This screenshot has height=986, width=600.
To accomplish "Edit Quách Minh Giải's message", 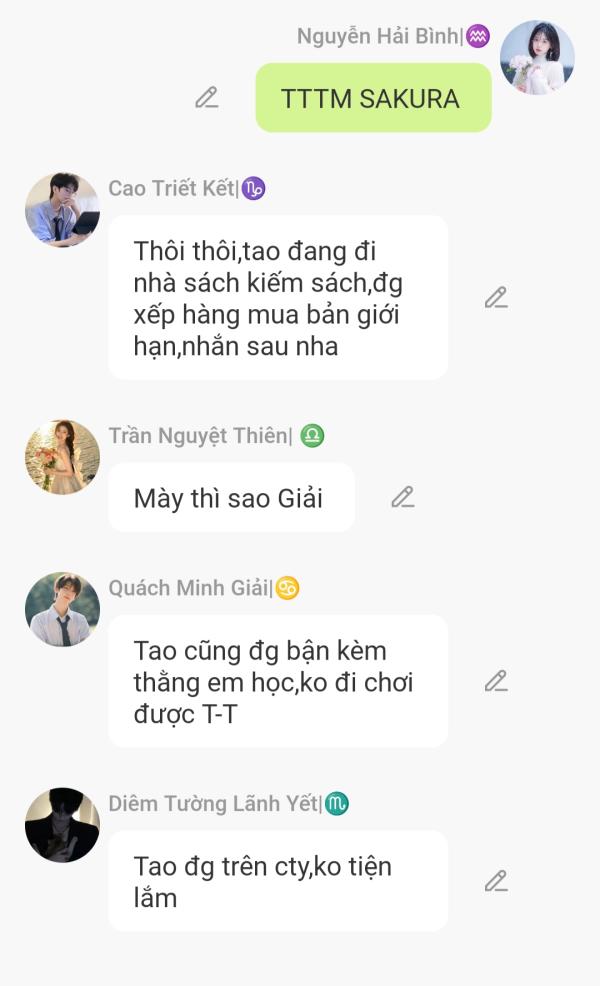I will [496, 681].
